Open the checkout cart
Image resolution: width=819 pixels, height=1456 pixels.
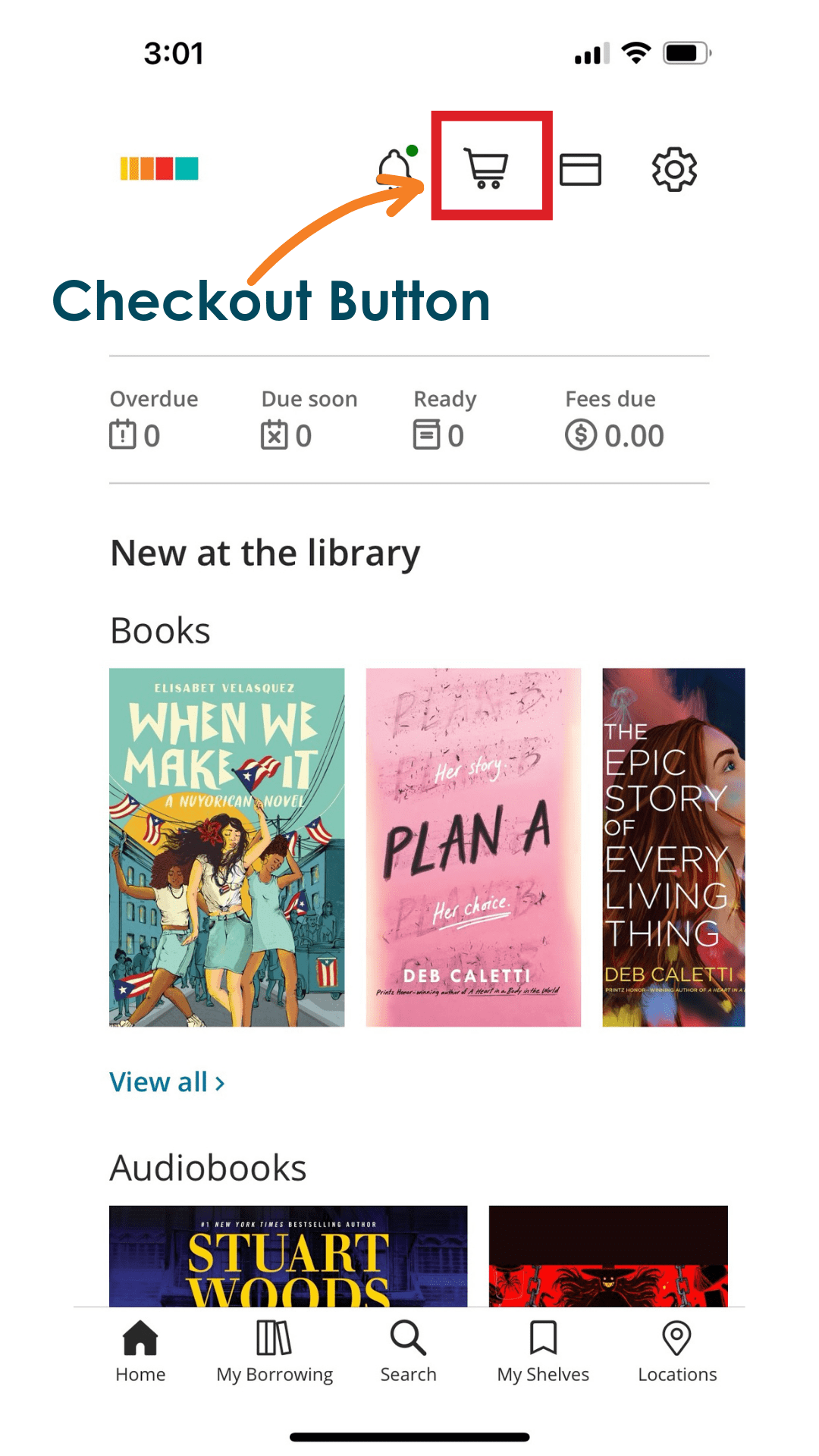pyautogui.click(x=487, y=168)
